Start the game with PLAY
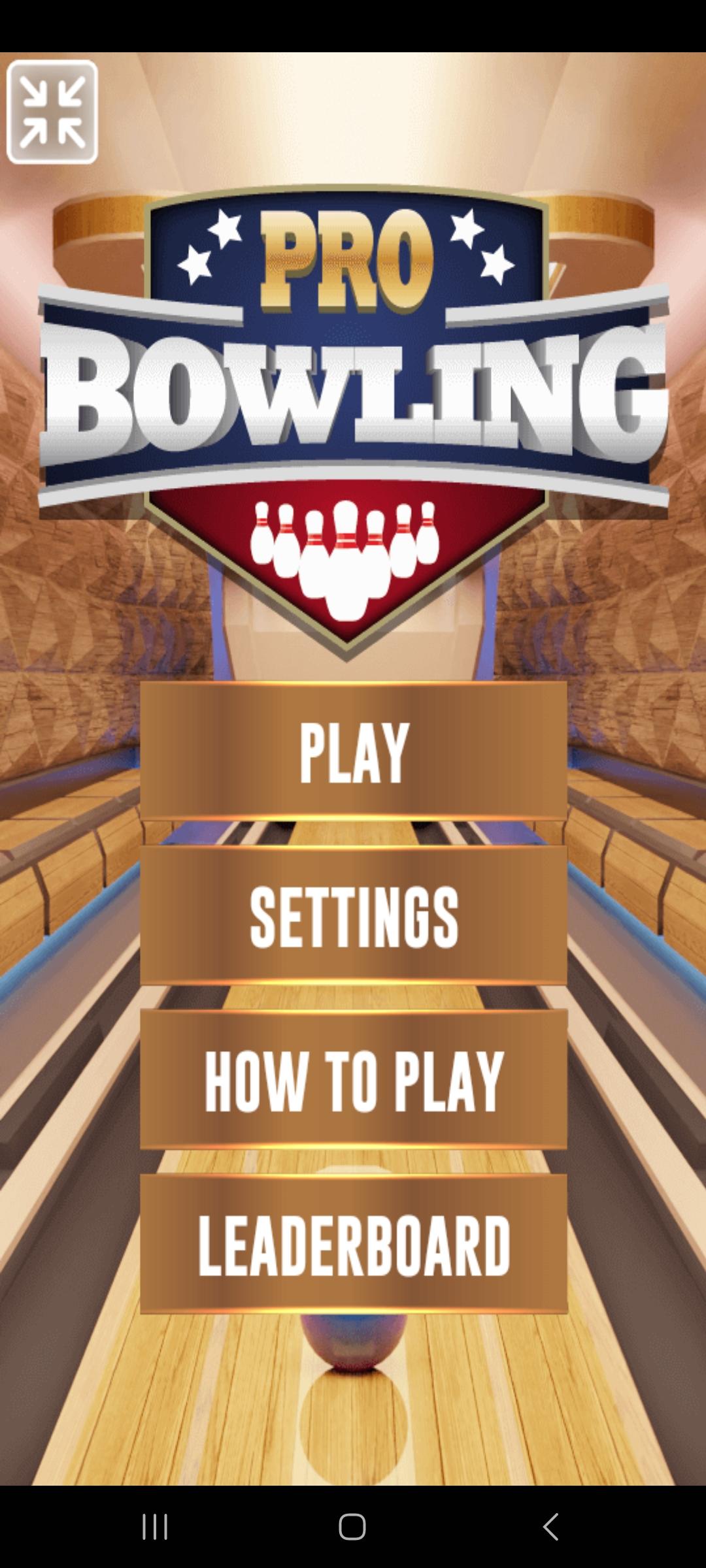 [354, 751]
